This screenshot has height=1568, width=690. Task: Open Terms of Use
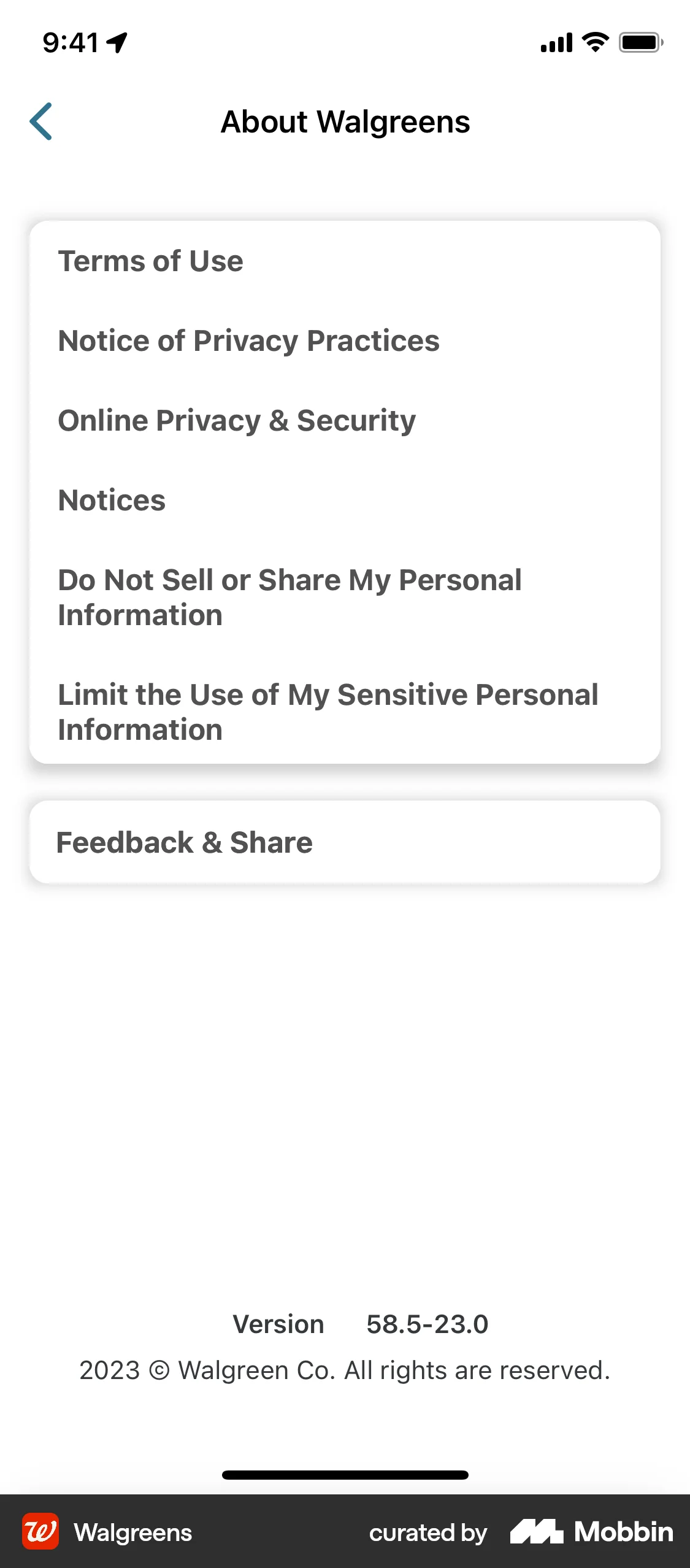(150, 261)
